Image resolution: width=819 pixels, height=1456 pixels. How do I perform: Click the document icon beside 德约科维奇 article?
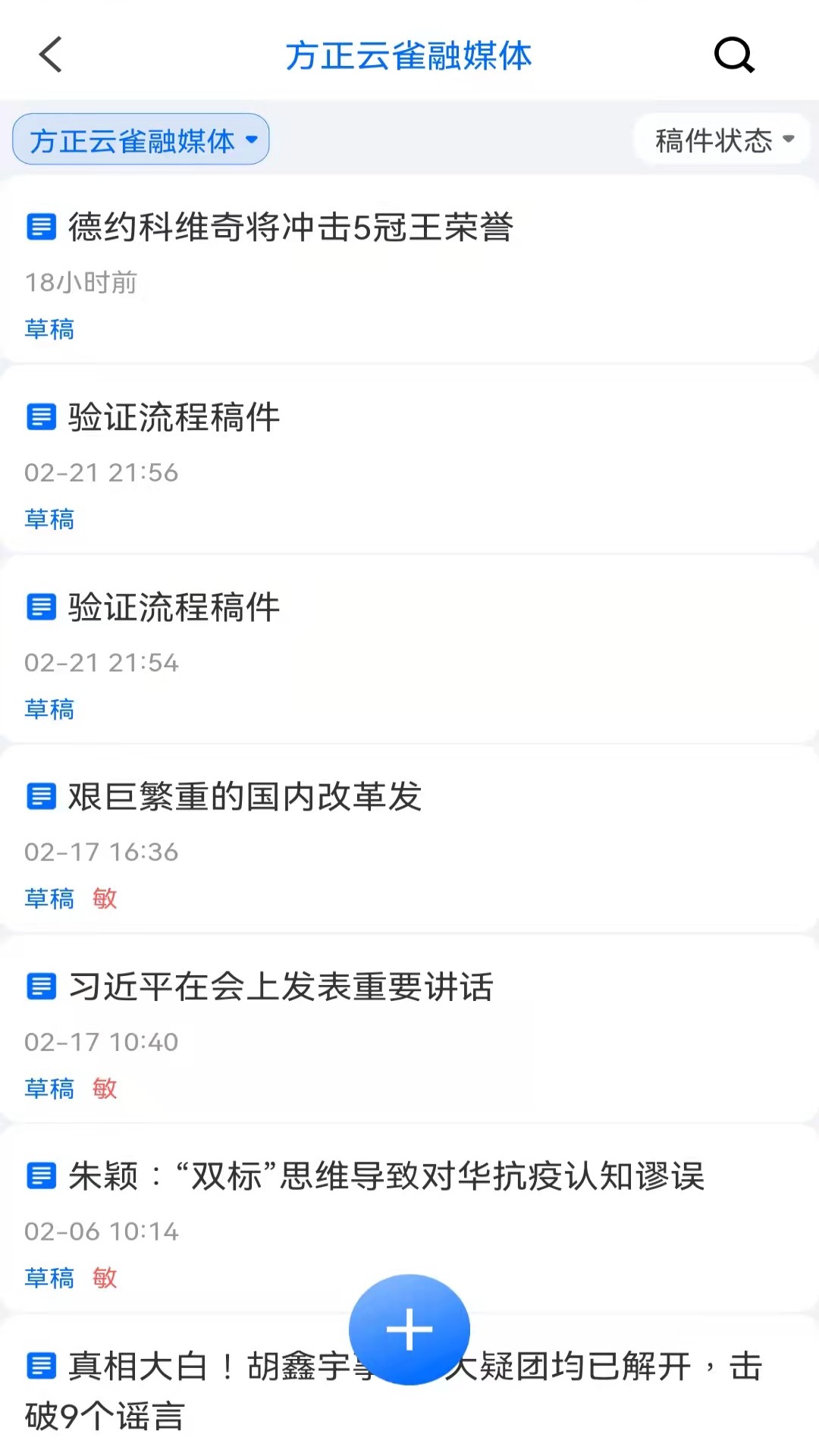tap(41, 228)
